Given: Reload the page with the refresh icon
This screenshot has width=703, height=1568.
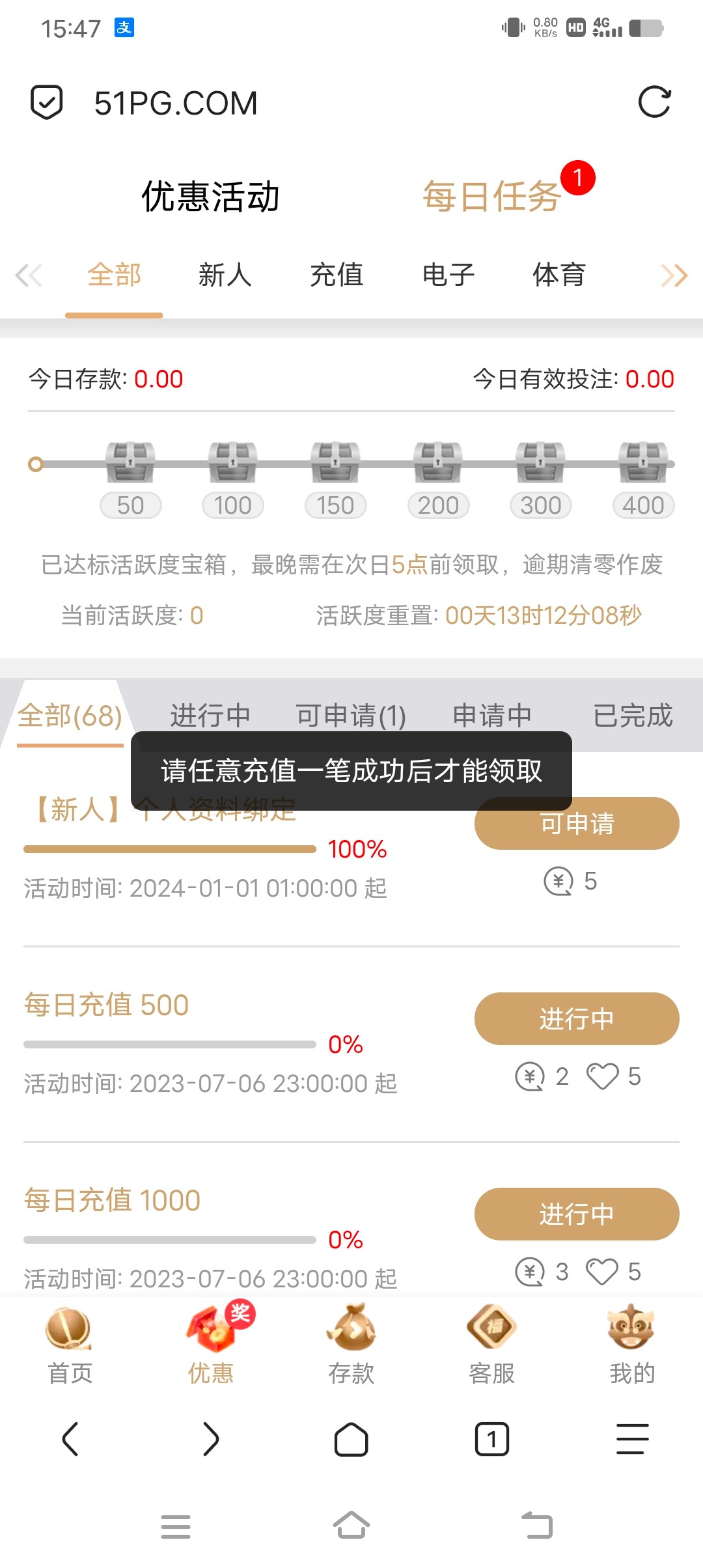Looking at the screenshot, I should (x=654, y=102).
